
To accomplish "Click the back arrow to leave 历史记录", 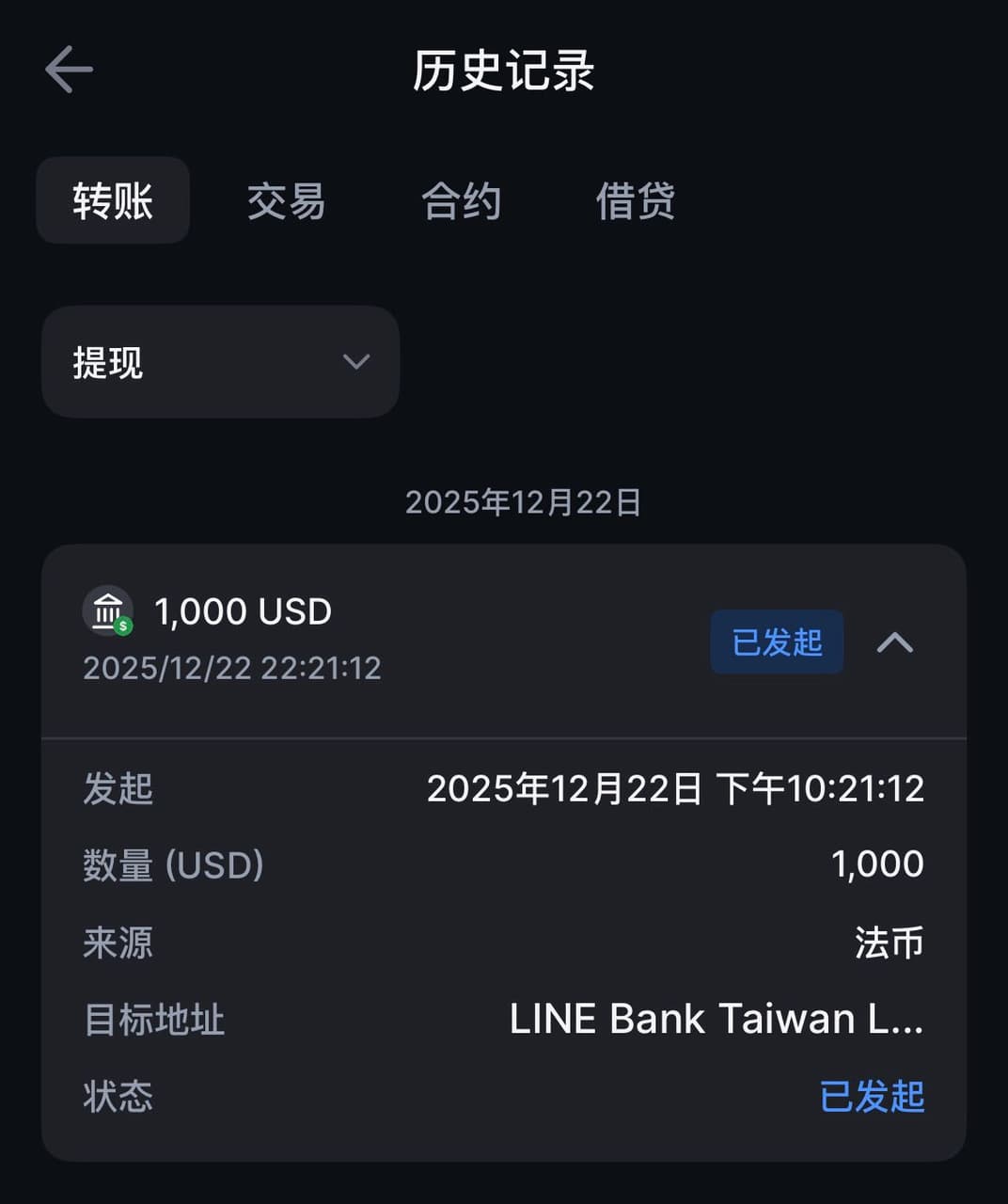I will click(x=68, y=70).
